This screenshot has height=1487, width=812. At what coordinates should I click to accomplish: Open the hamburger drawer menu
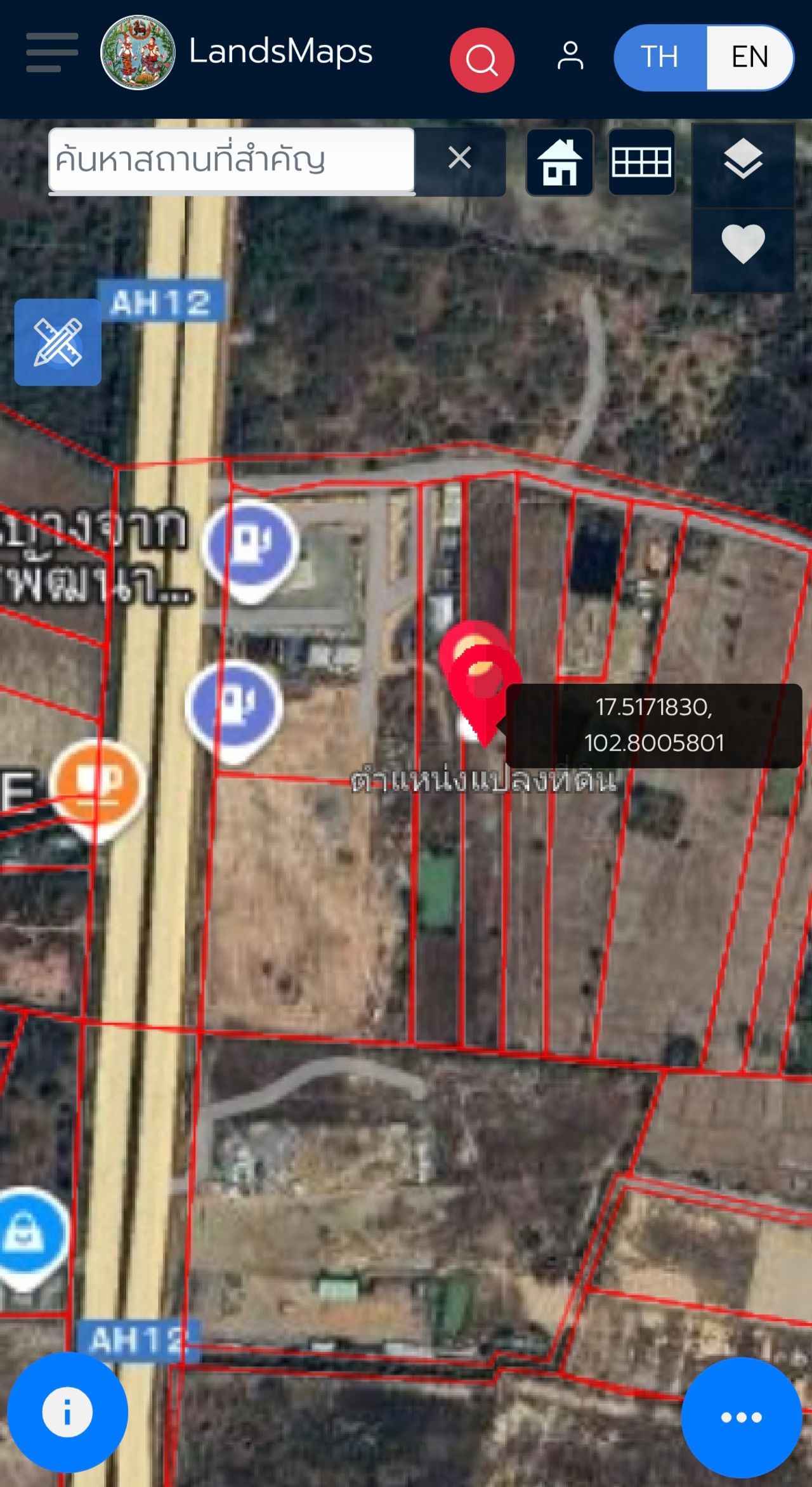(x=52, y=52)
